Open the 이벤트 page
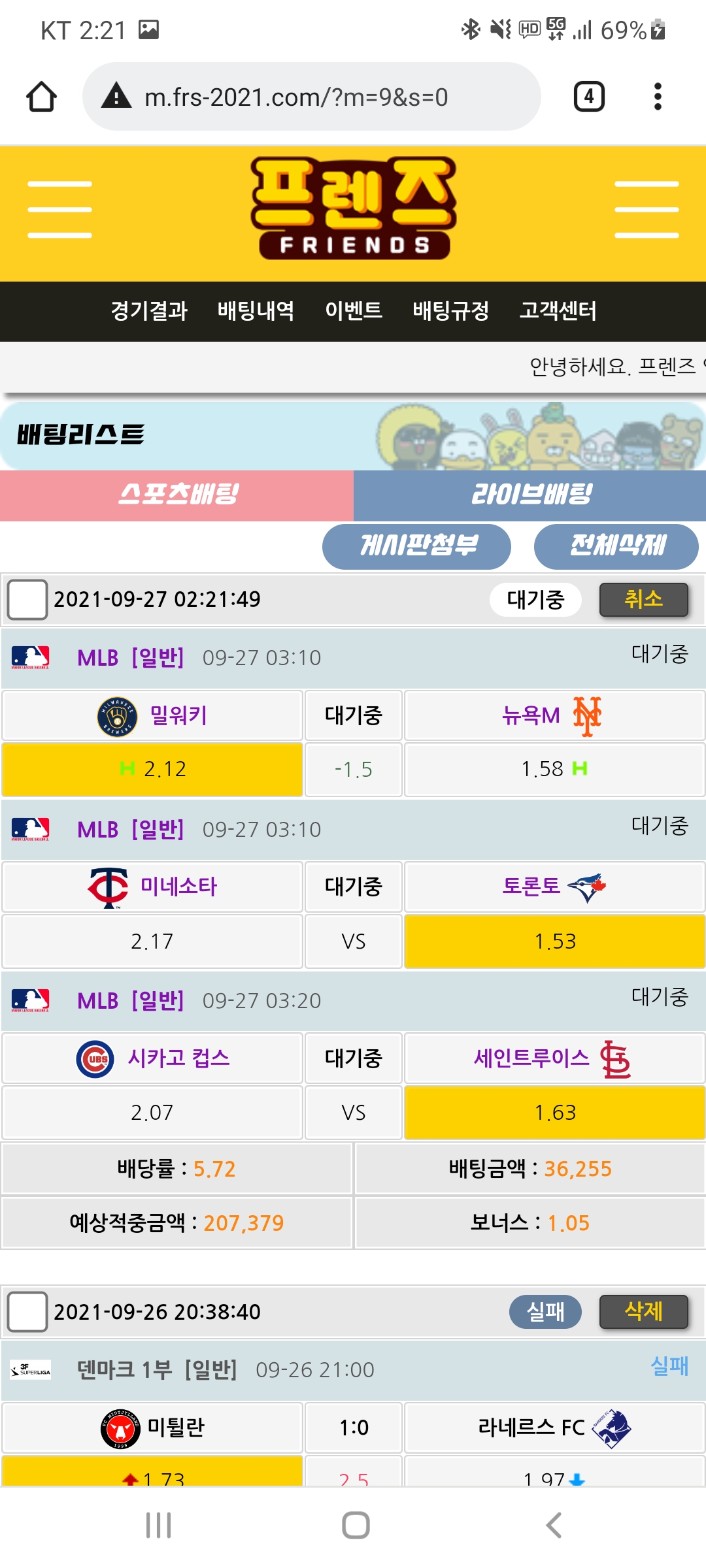This screenshot has height=1568, width=706. click(x=354, y=311)
